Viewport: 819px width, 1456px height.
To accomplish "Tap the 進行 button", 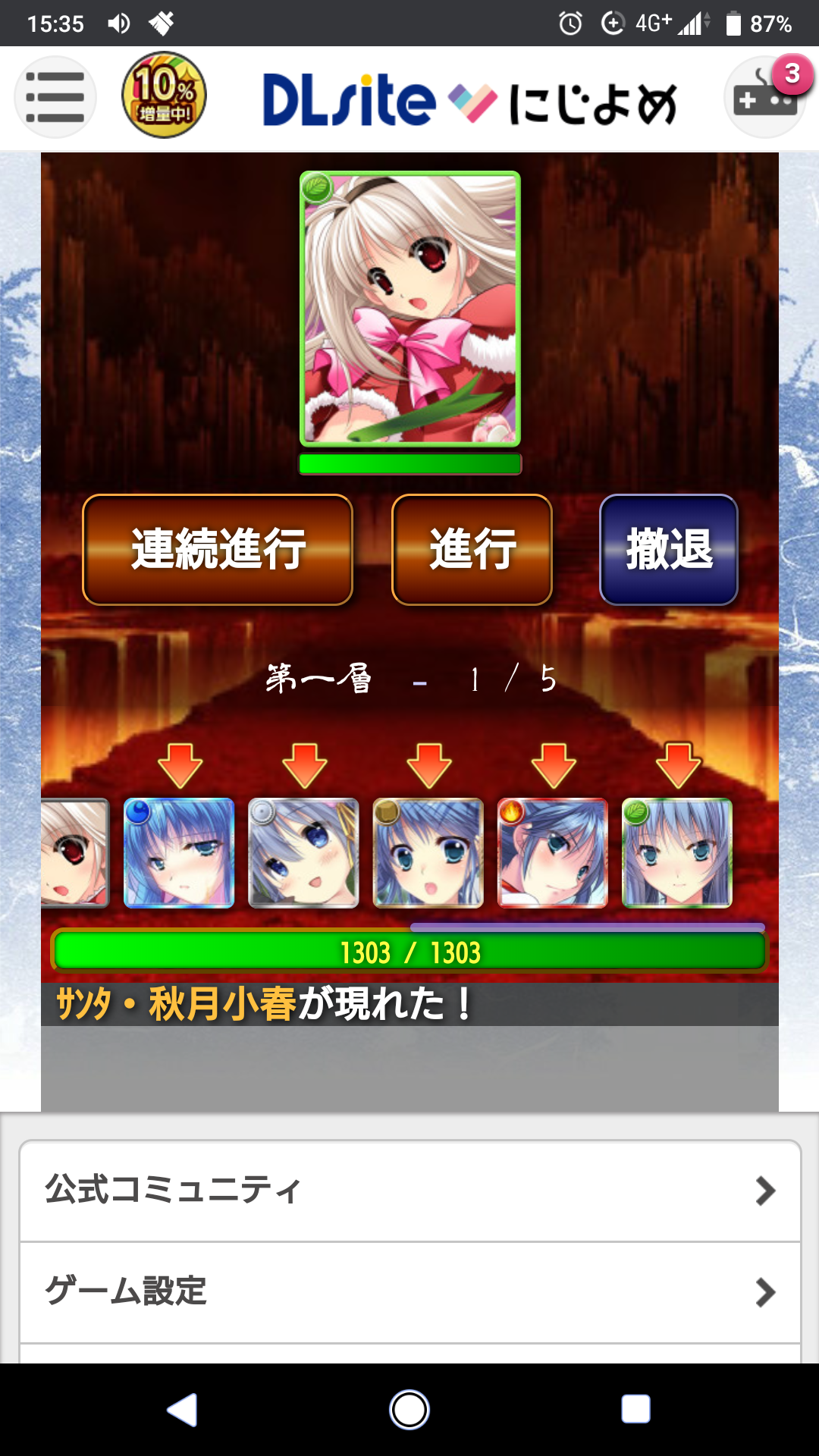I will (472, 549).
